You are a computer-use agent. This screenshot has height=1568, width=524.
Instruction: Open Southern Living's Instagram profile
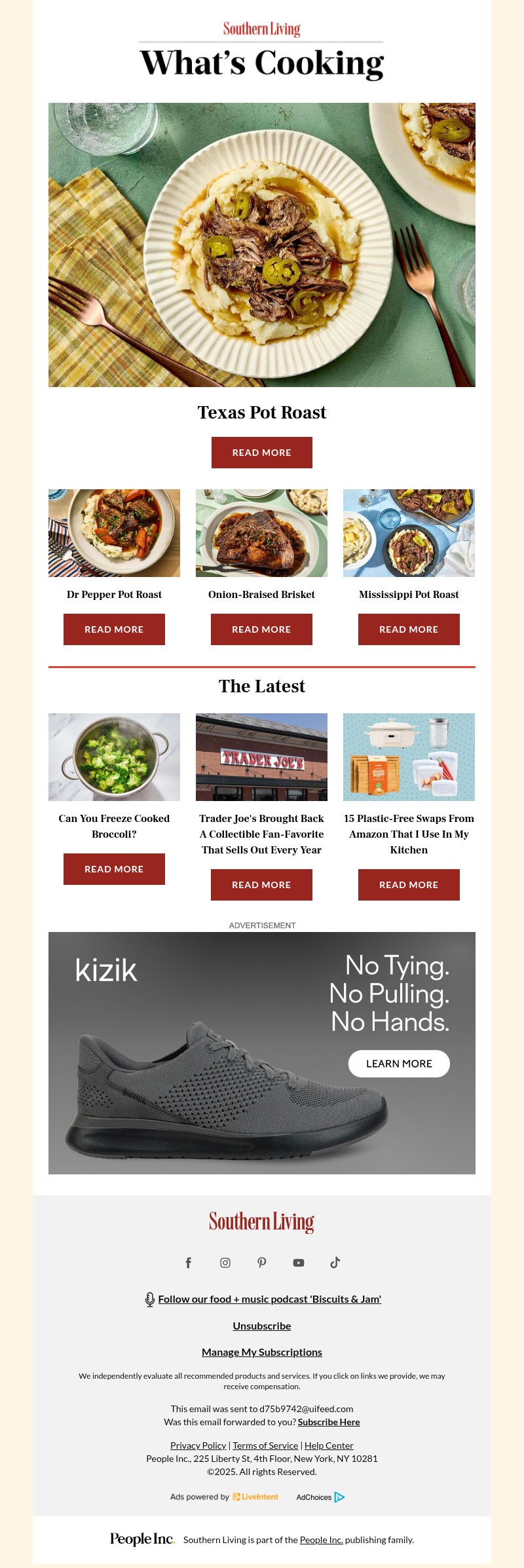(225, 1262)
